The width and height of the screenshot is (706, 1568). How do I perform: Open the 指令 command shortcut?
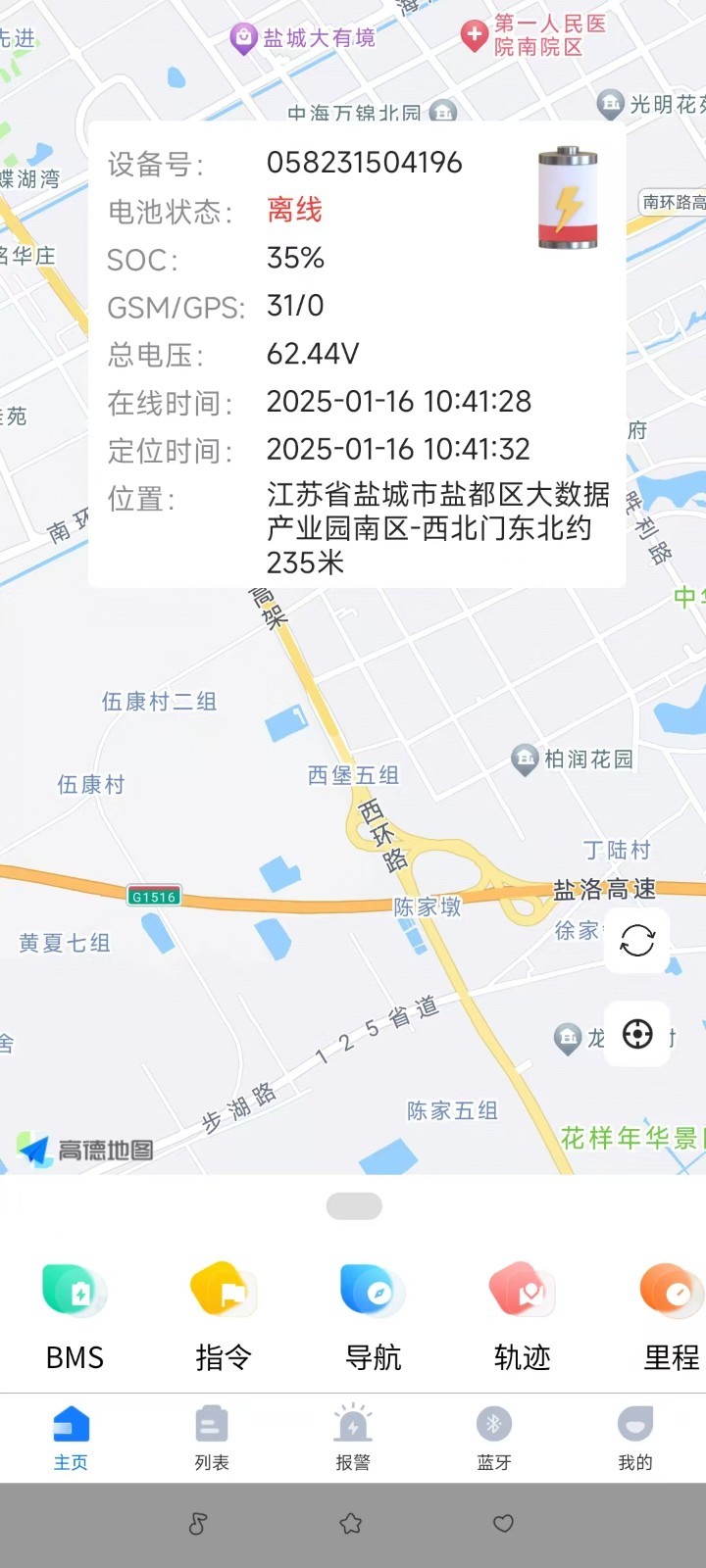pos(224,1315)
